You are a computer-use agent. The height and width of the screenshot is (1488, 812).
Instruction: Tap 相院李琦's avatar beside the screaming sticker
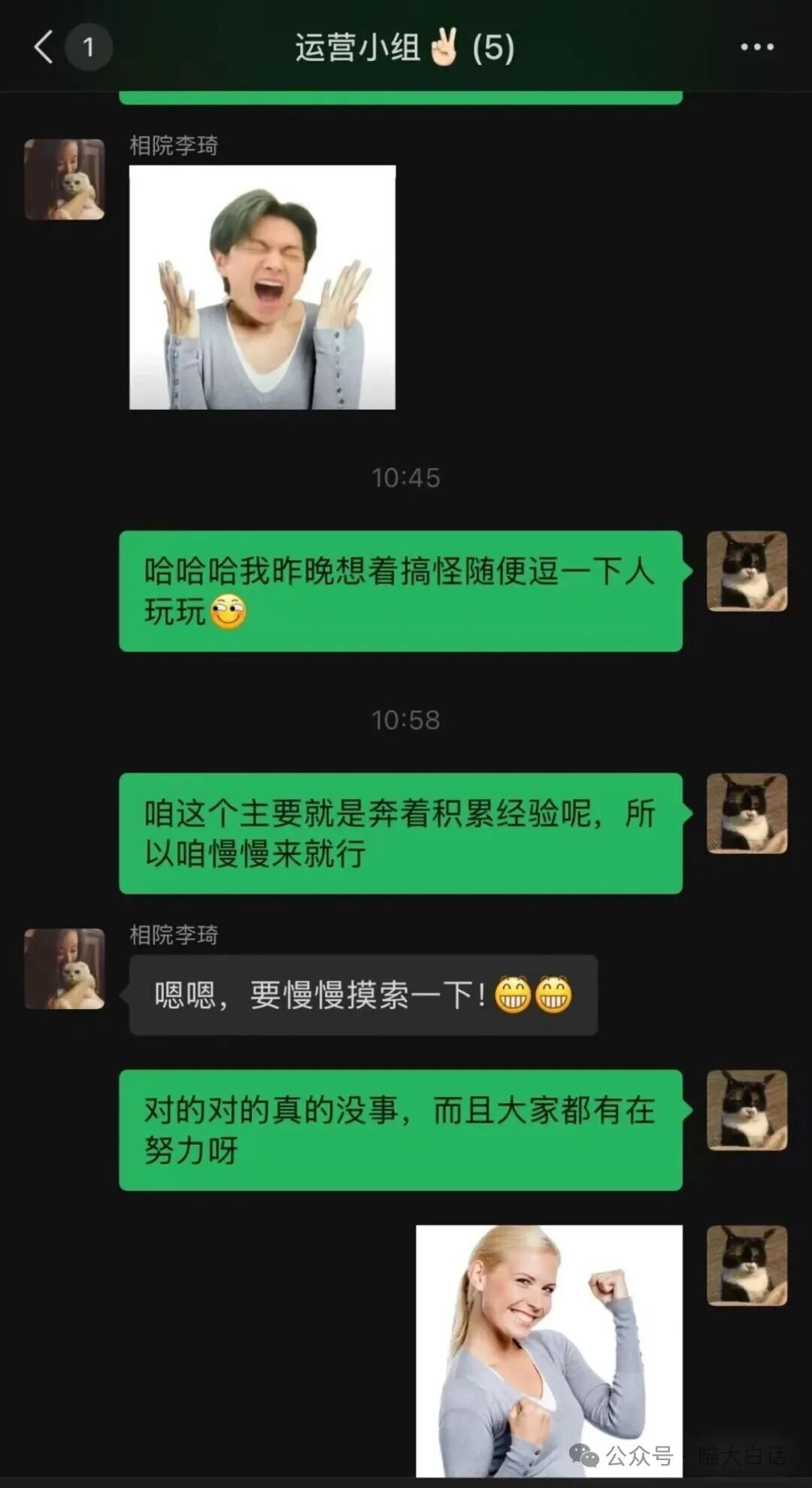pos(65,179)
